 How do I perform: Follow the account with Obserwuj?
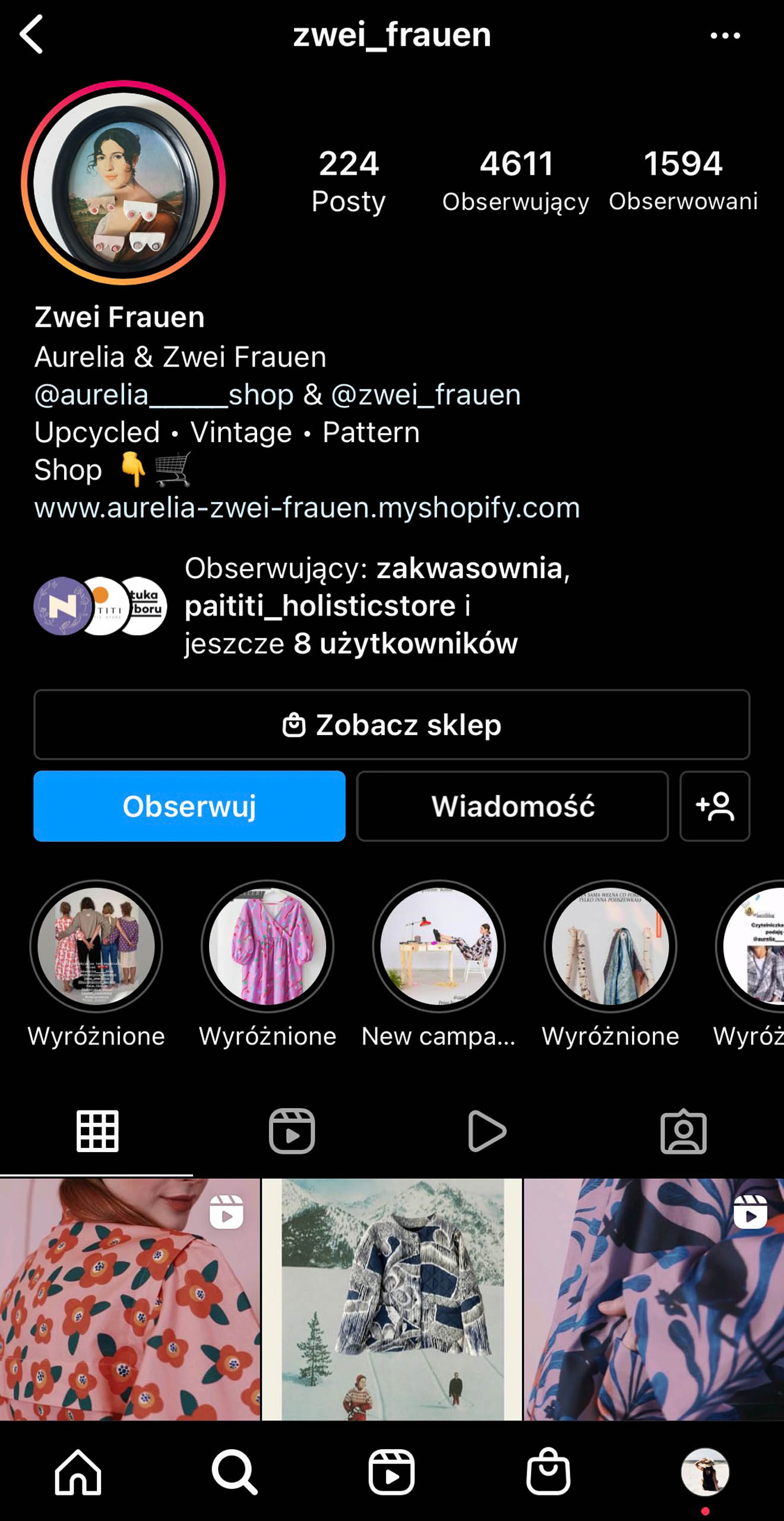(189, 806)
